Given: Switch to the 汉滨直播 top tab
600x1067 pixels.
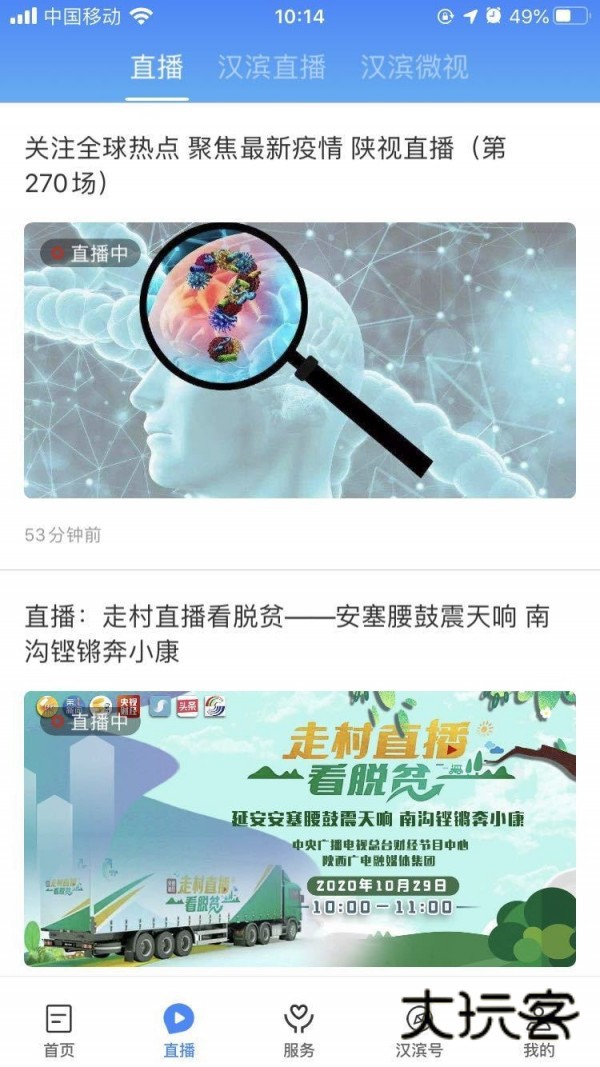Looking at the screenshot, I should tap(272, 68).
